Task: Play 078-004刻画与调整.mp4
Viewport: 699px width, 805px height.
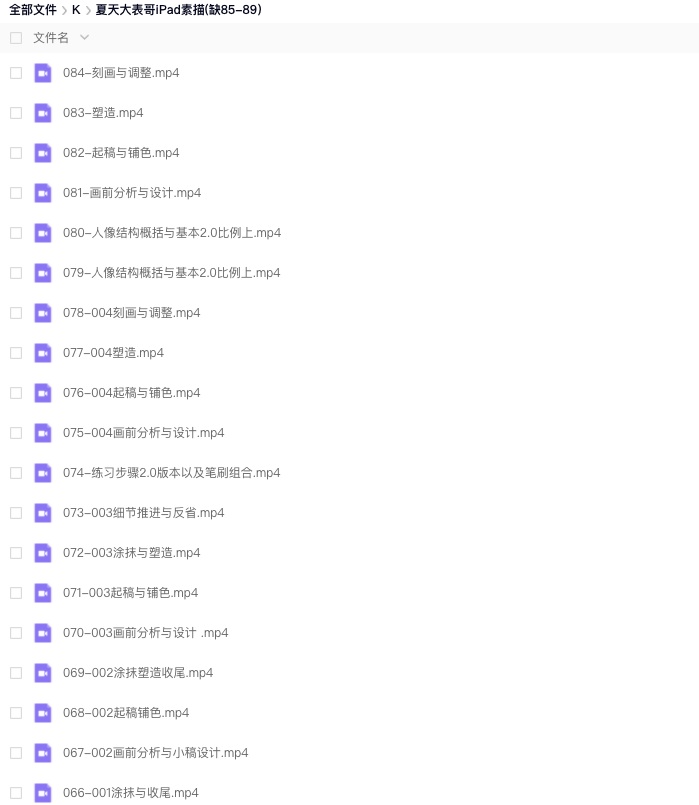Action: pos(131,313)
